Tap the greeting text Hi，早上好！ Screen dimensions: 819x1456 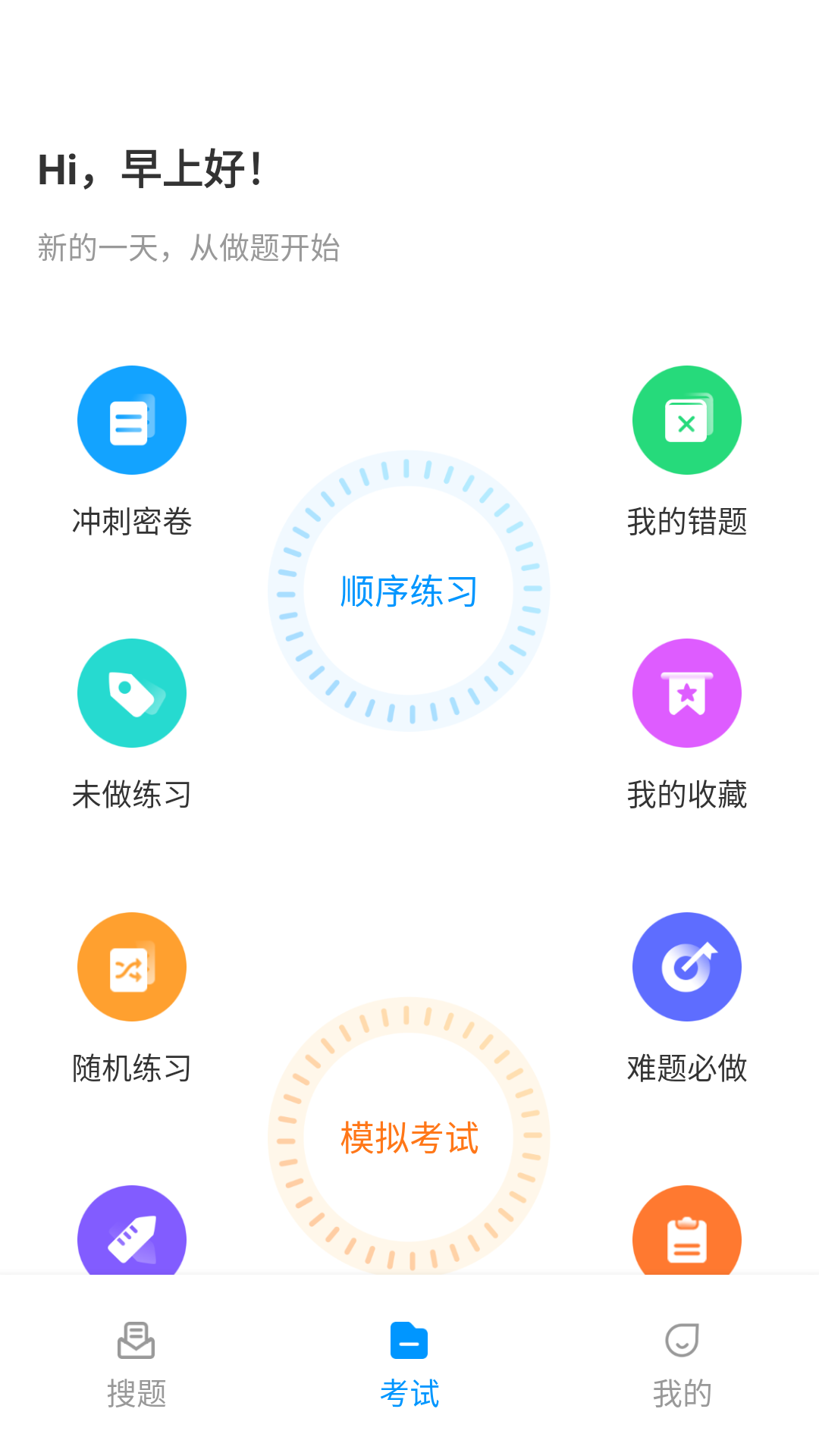click(149, 169)
